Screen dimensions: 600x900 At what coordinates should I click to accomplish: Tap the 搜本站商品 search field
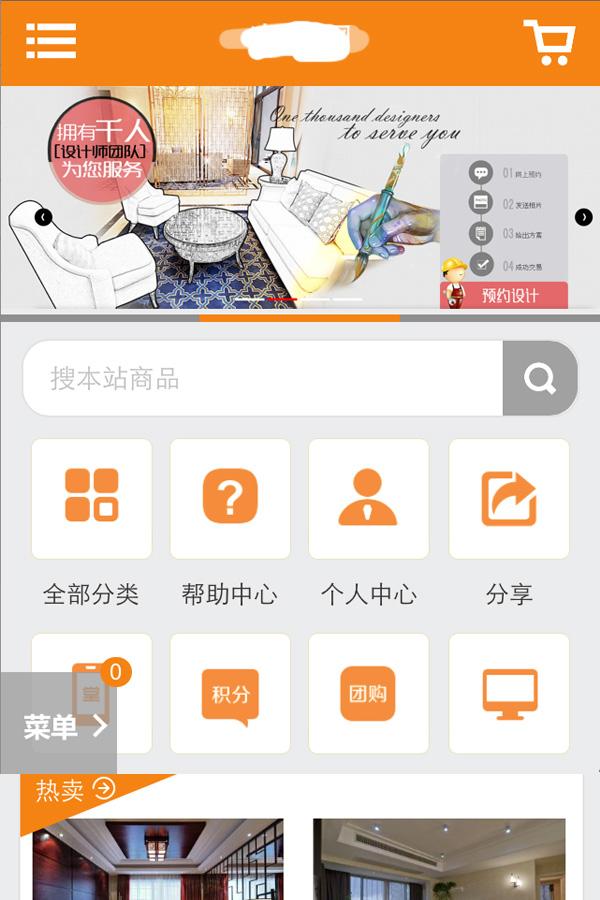[x=262, y=378]
